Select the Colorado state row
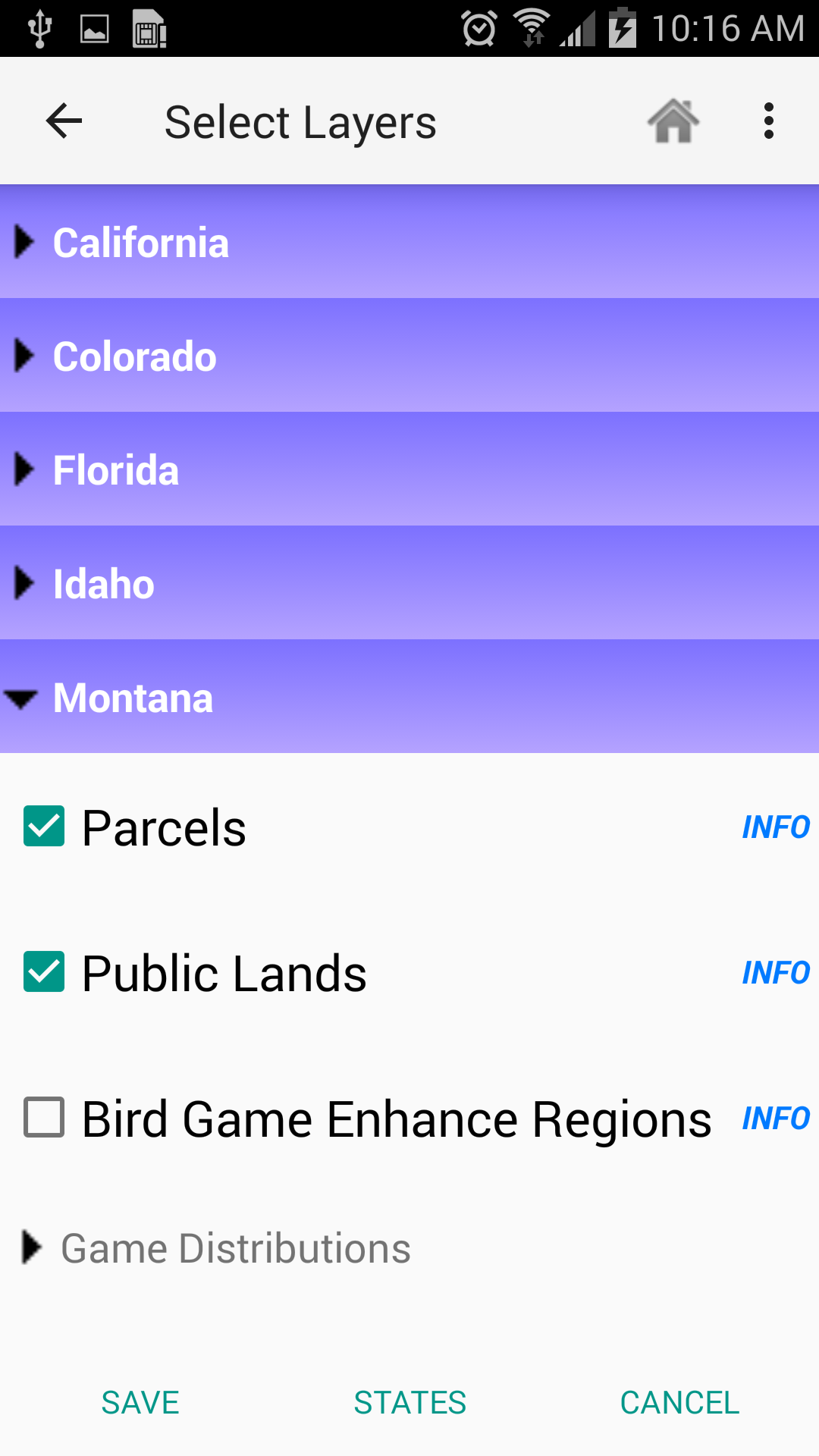 pyautogui.click(x=134, y=356)
